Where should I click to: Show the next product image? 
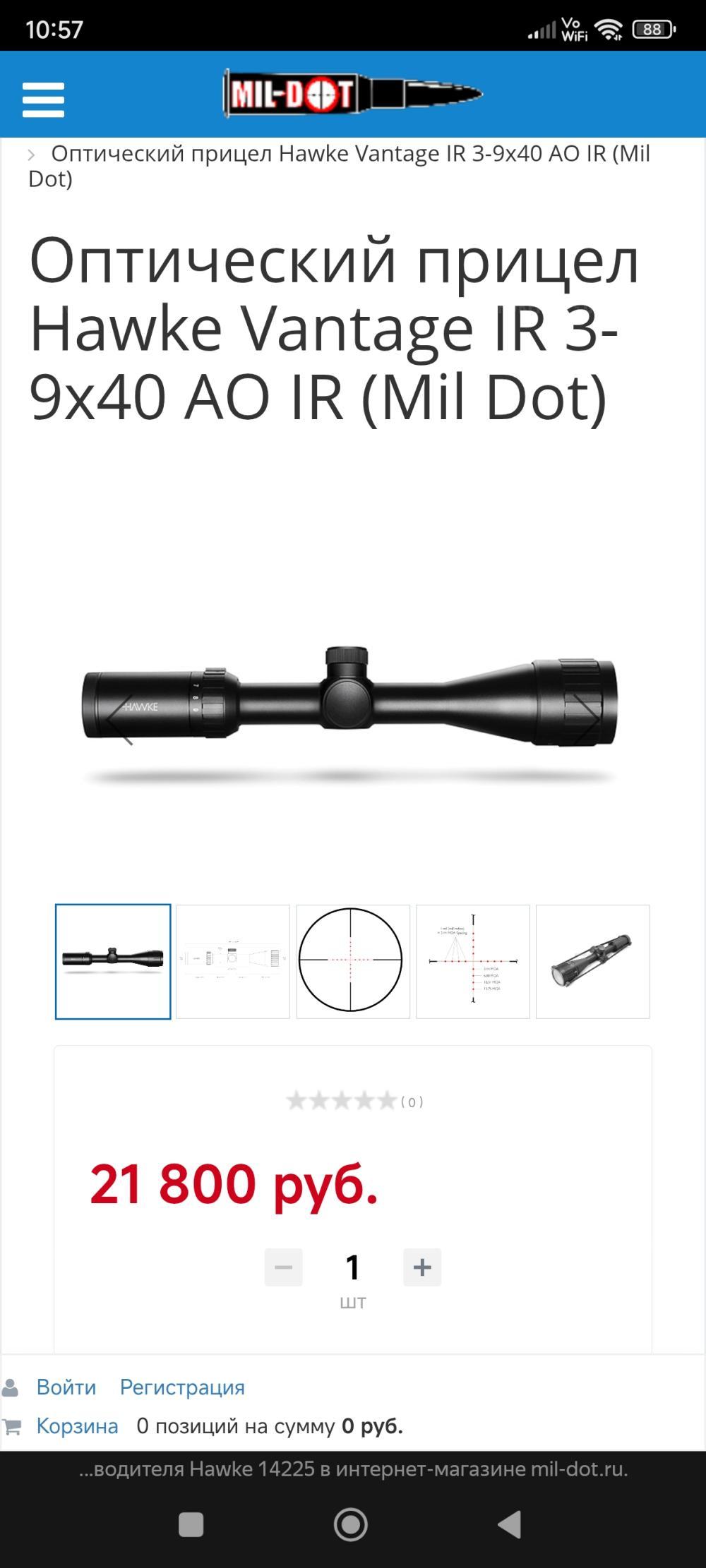pyautogui.click(x=586, y=719)
